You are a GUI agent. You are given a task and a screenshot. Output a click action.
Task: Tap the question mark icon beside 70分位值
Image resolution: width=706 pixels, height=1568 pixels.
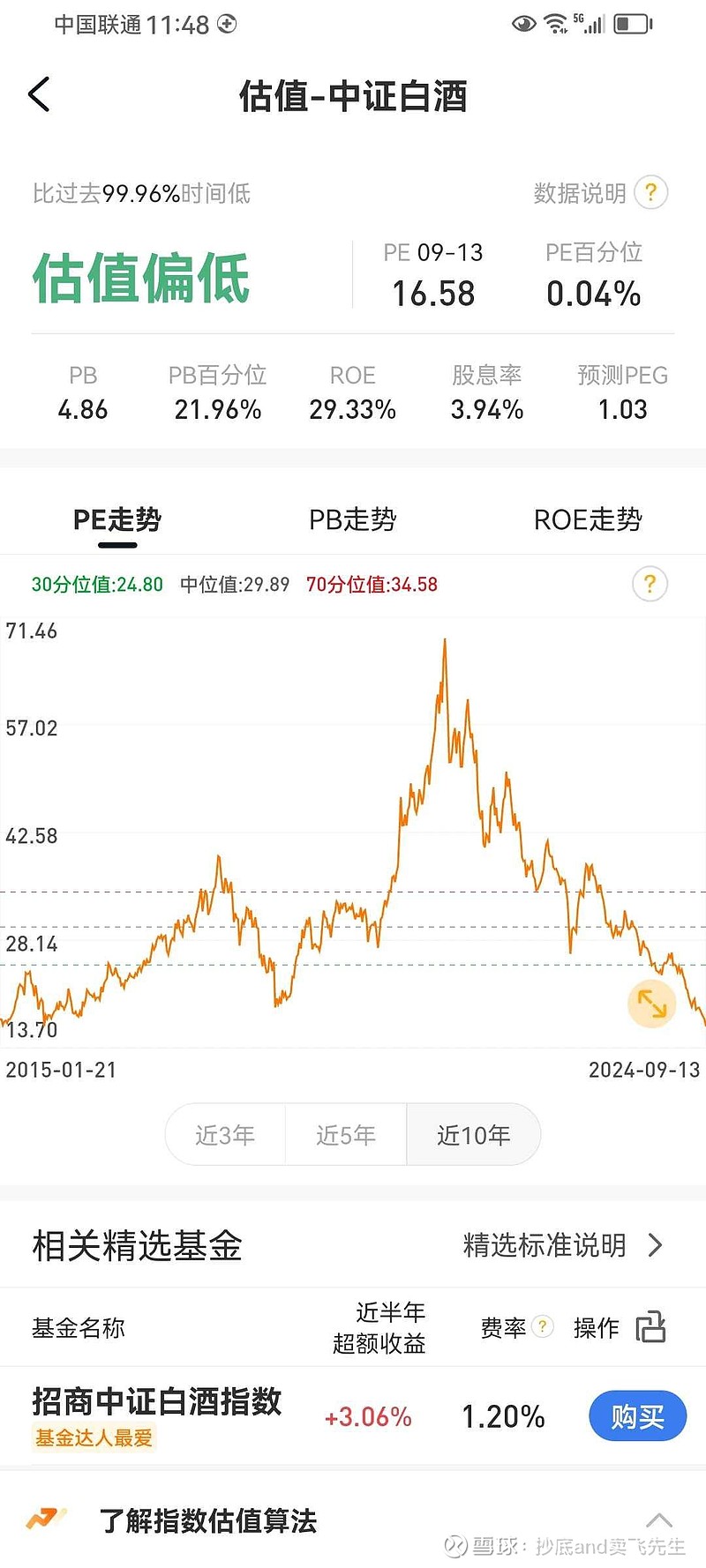(x=650, y=584)
